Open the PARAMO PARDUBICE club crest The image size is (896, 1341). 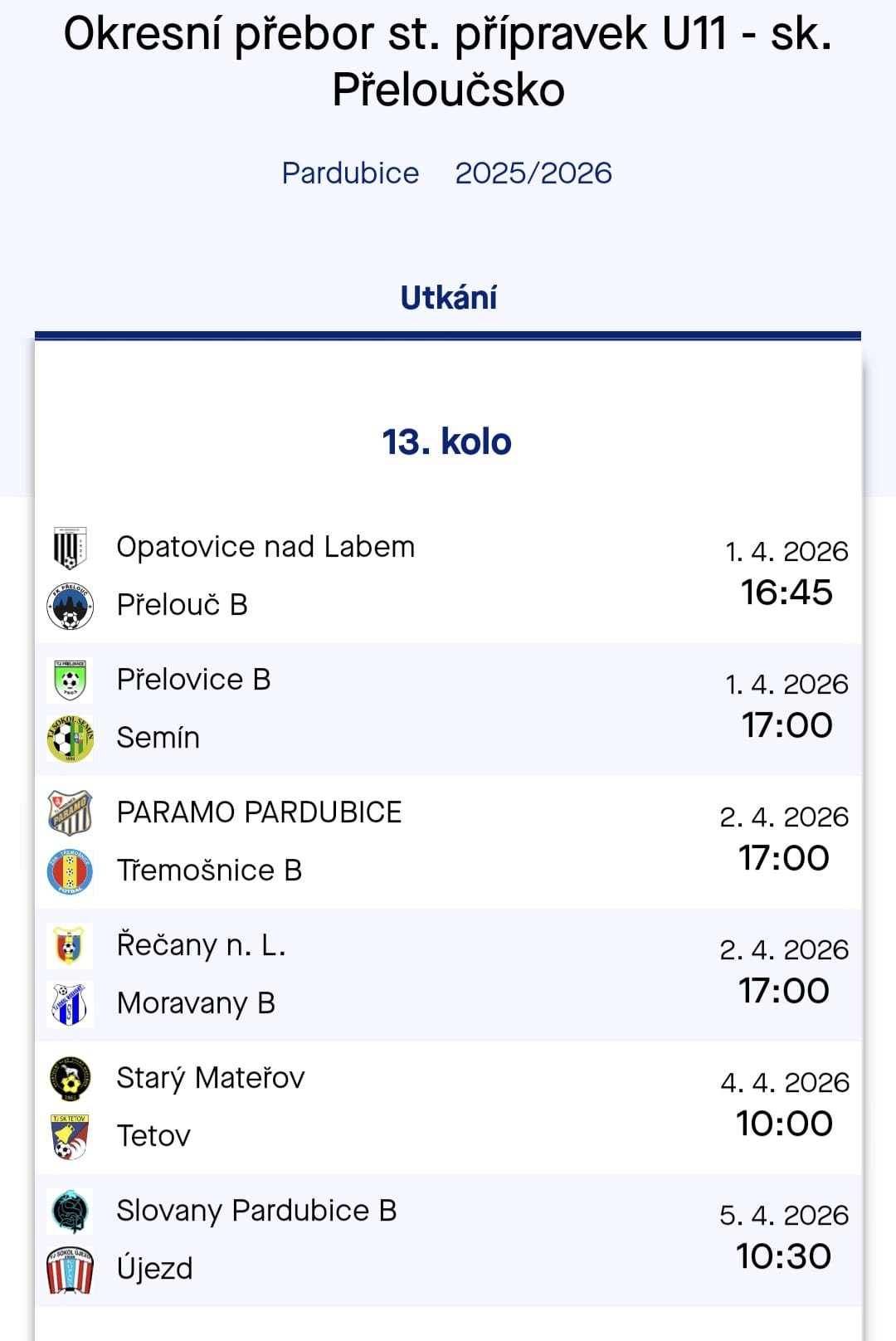[x=70, y=812]
